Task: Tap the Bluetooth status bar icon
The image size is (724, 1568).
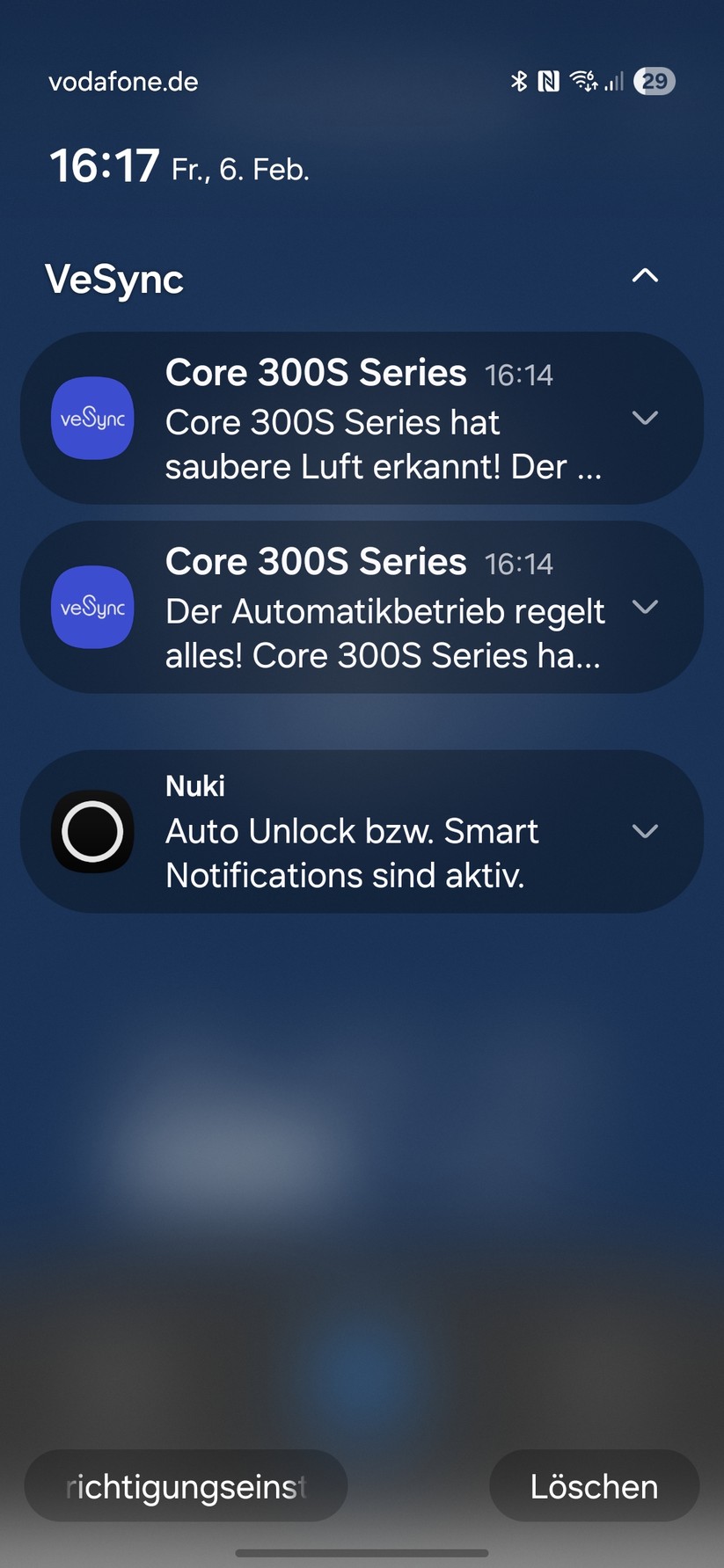Action: [x=519, y=81]
